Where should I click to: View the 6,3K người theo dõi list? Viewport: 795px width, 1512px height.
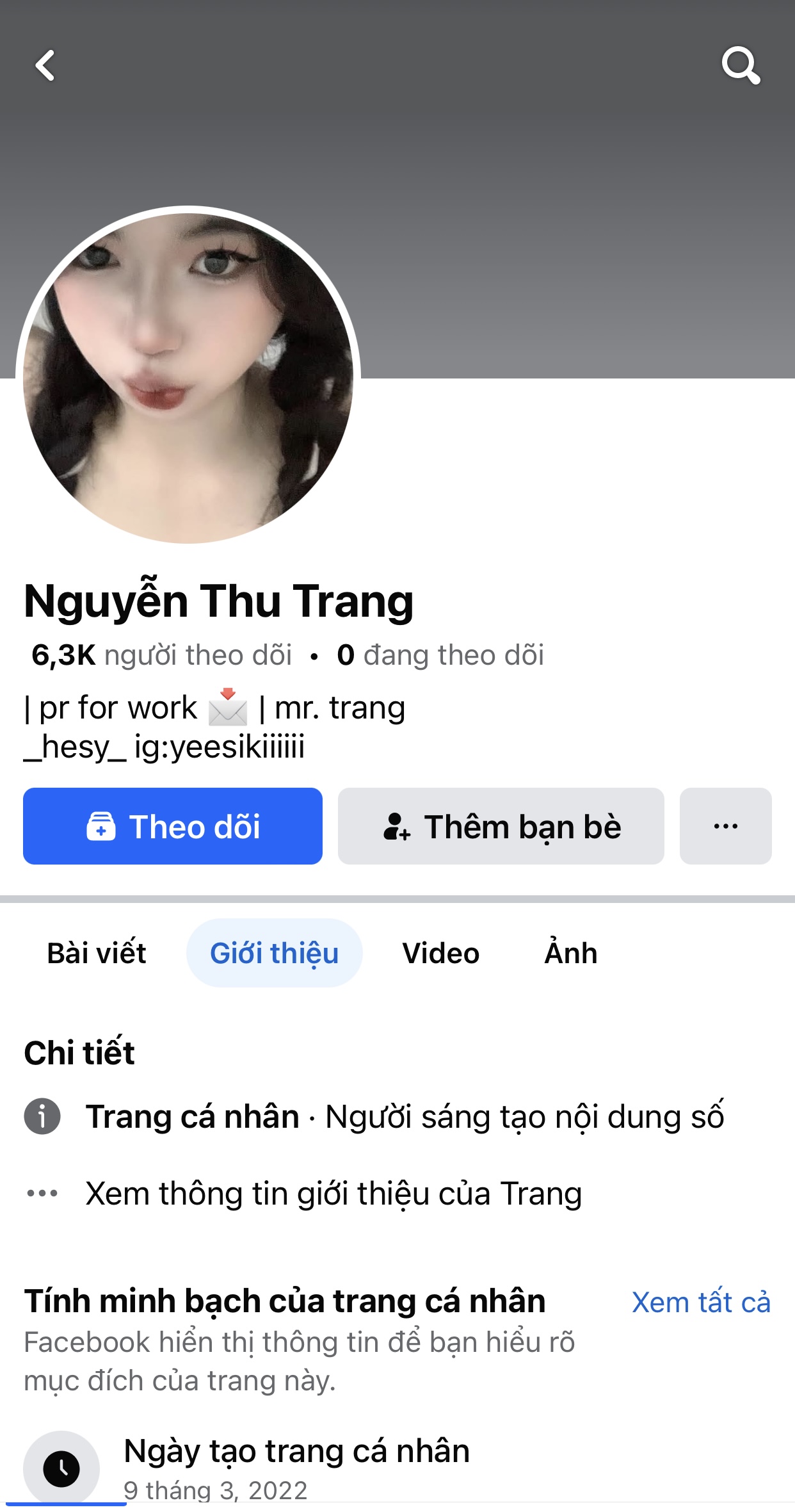[x=161, y=655]
